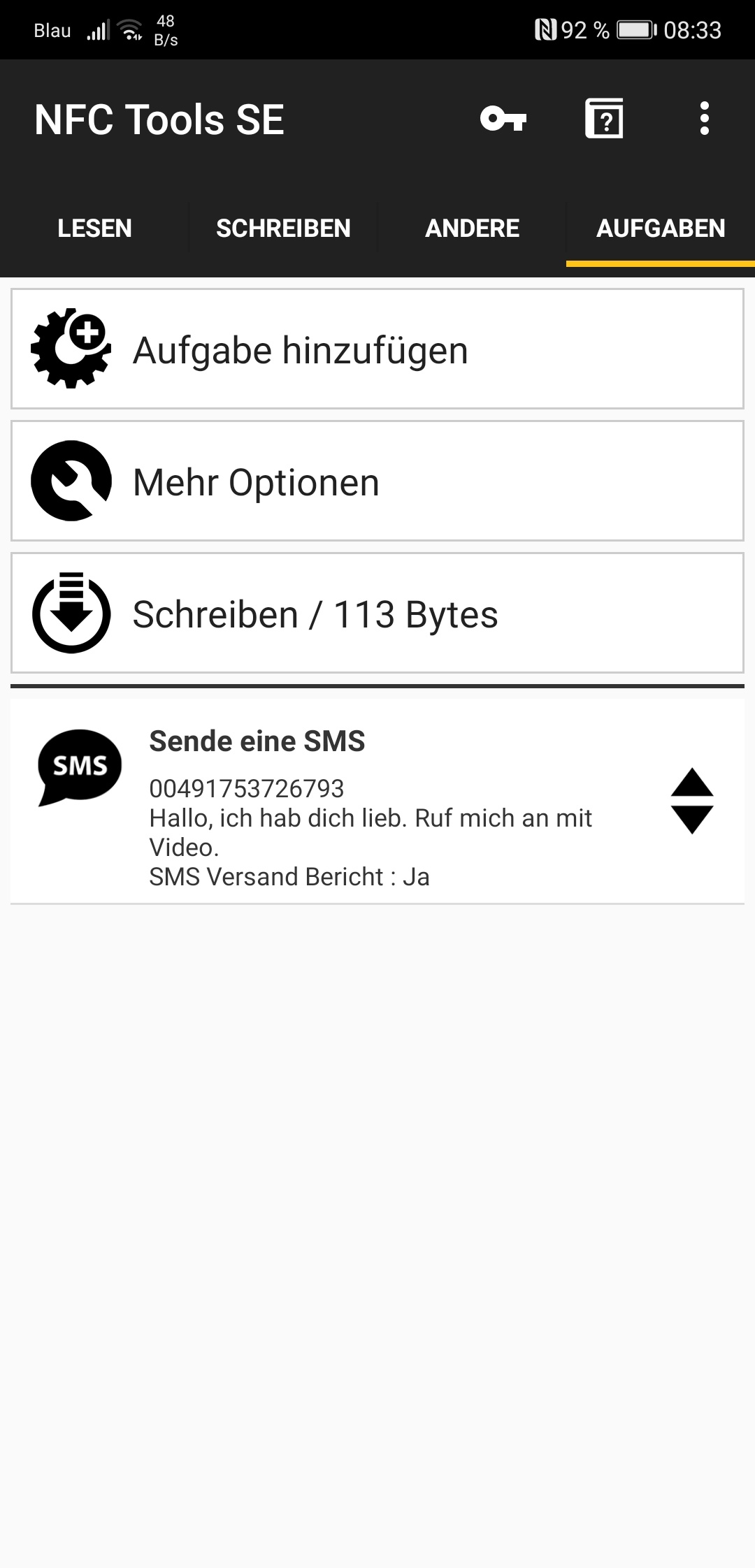Open the ANDERE tab
This screenshot has height=1568, width=755.
(472, 228)
